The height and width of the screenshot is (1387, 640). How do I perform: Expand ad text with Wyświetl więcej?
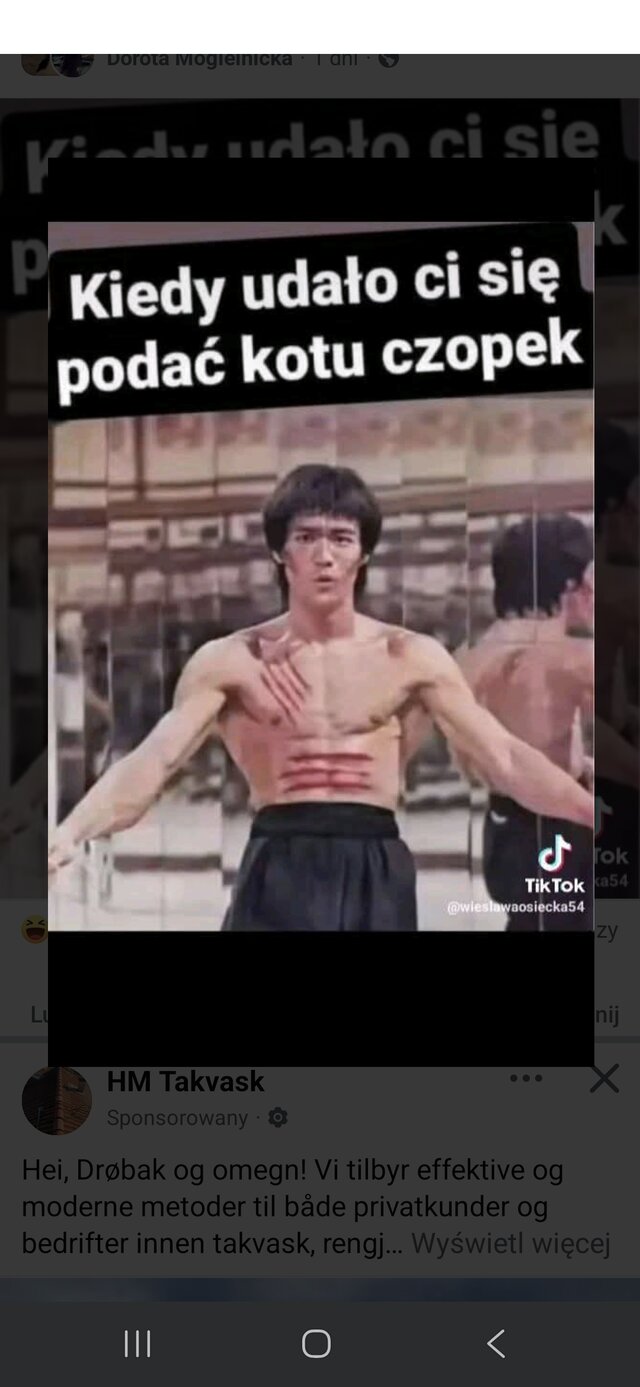(510, 1243)
